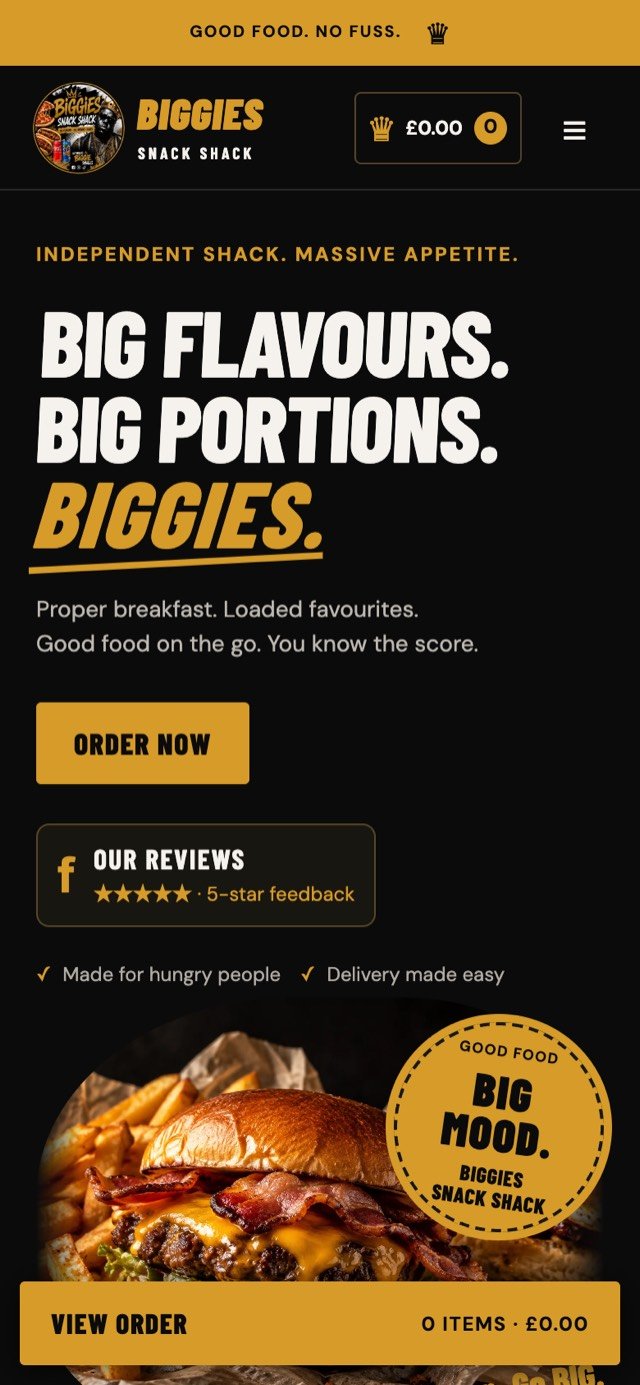Open the £0.00 basket button
This screenshot has width=640, height=1385.
coord(438,128)
